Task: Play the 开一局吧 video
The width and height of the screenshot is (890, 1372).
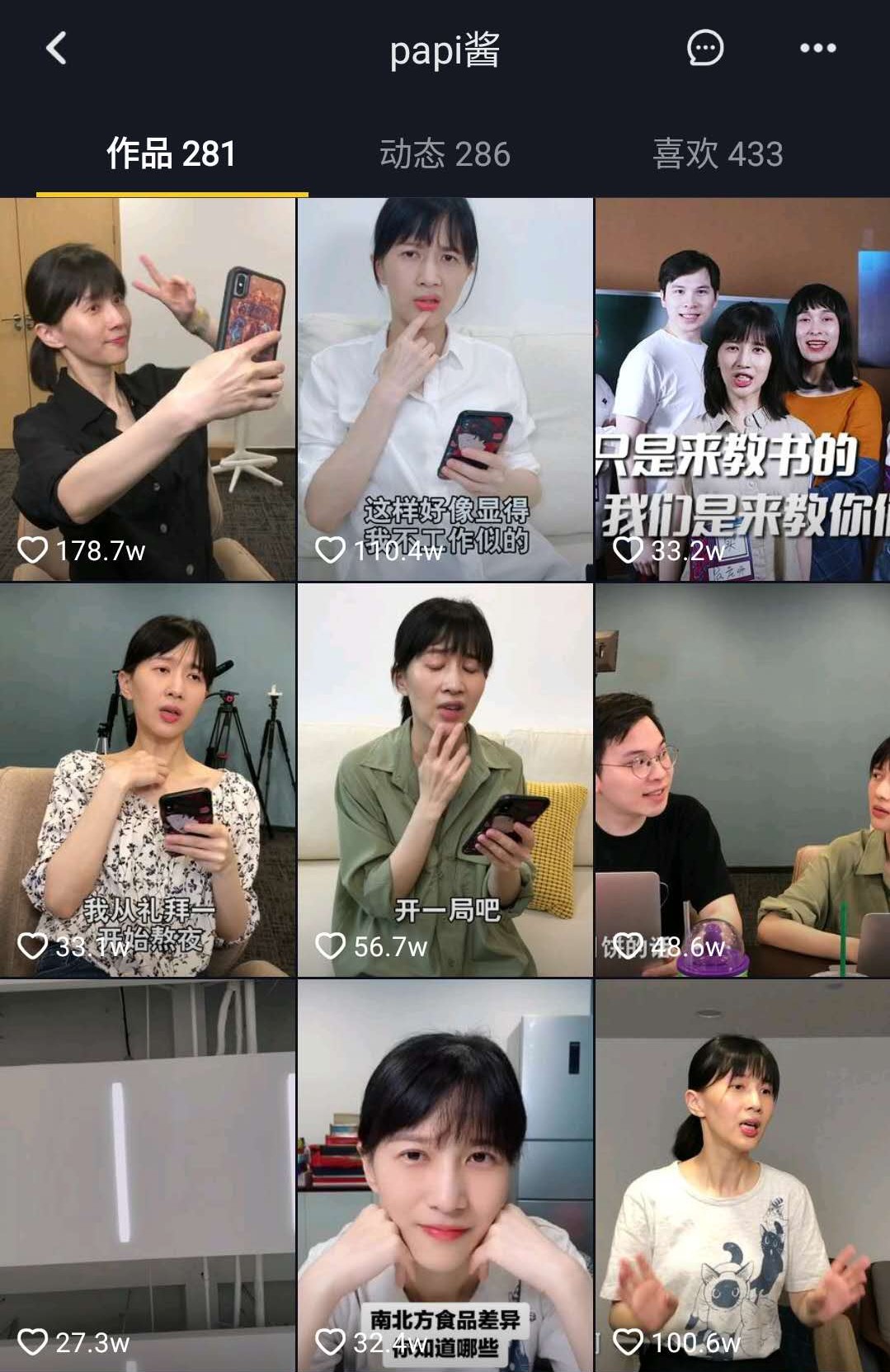Action: [x=445, y=780]
